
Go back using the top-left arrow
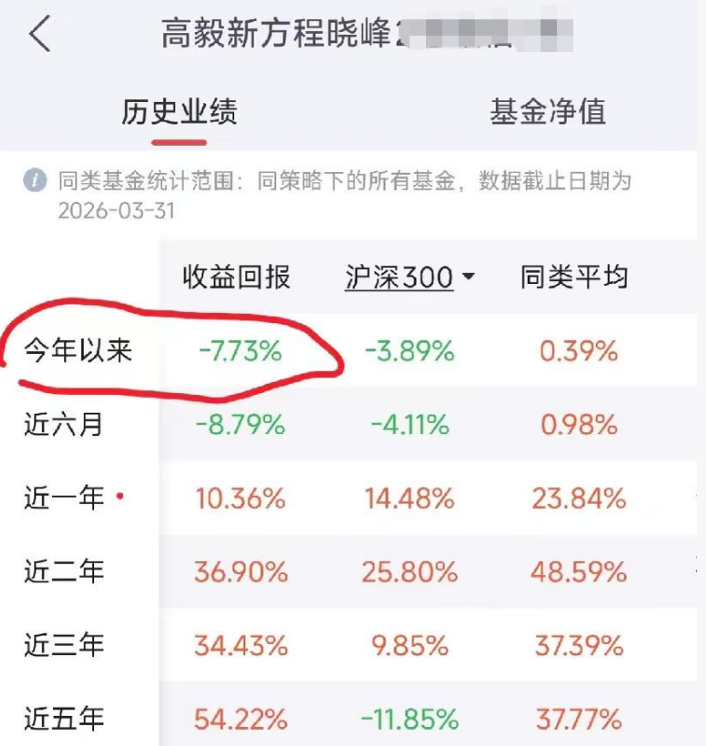click(x=40, y=34)
